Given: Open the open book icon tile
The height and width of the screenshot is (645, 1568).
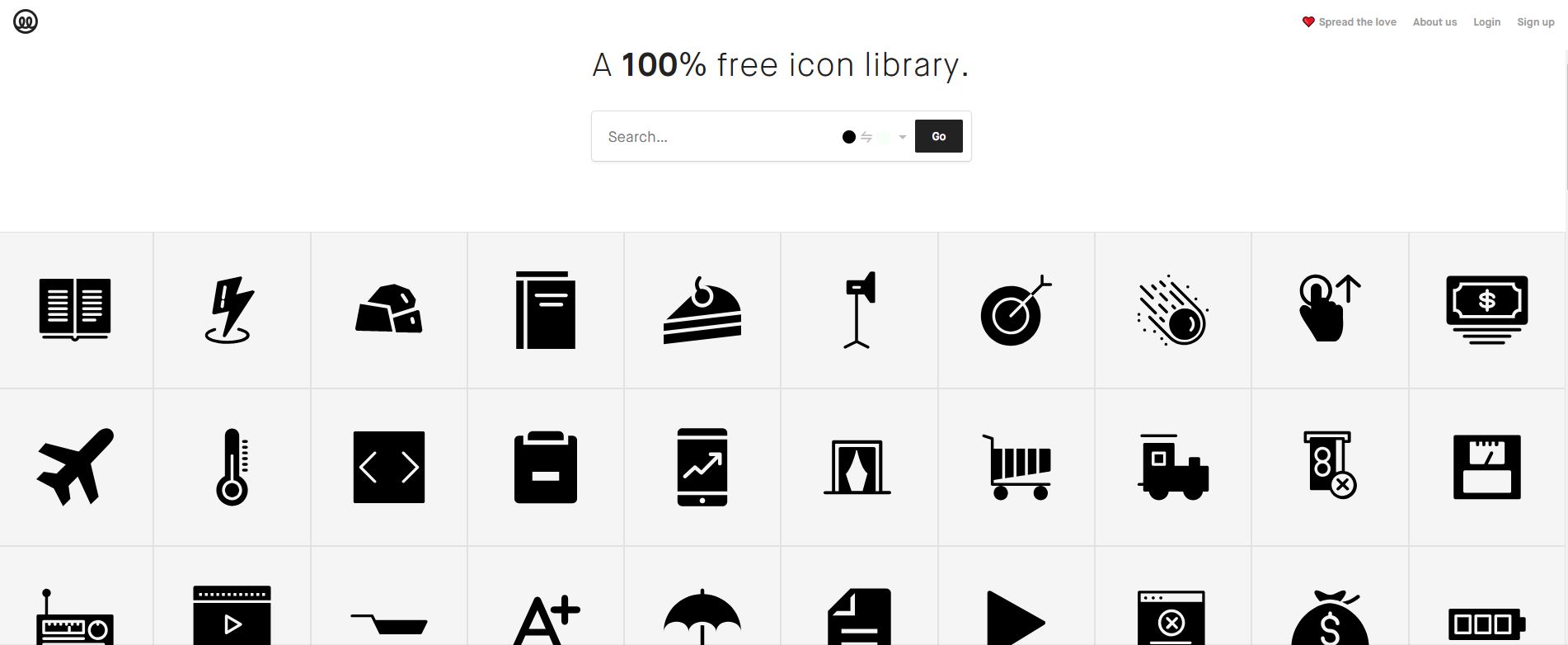Looking at the screenshot, I should (75, 310).
